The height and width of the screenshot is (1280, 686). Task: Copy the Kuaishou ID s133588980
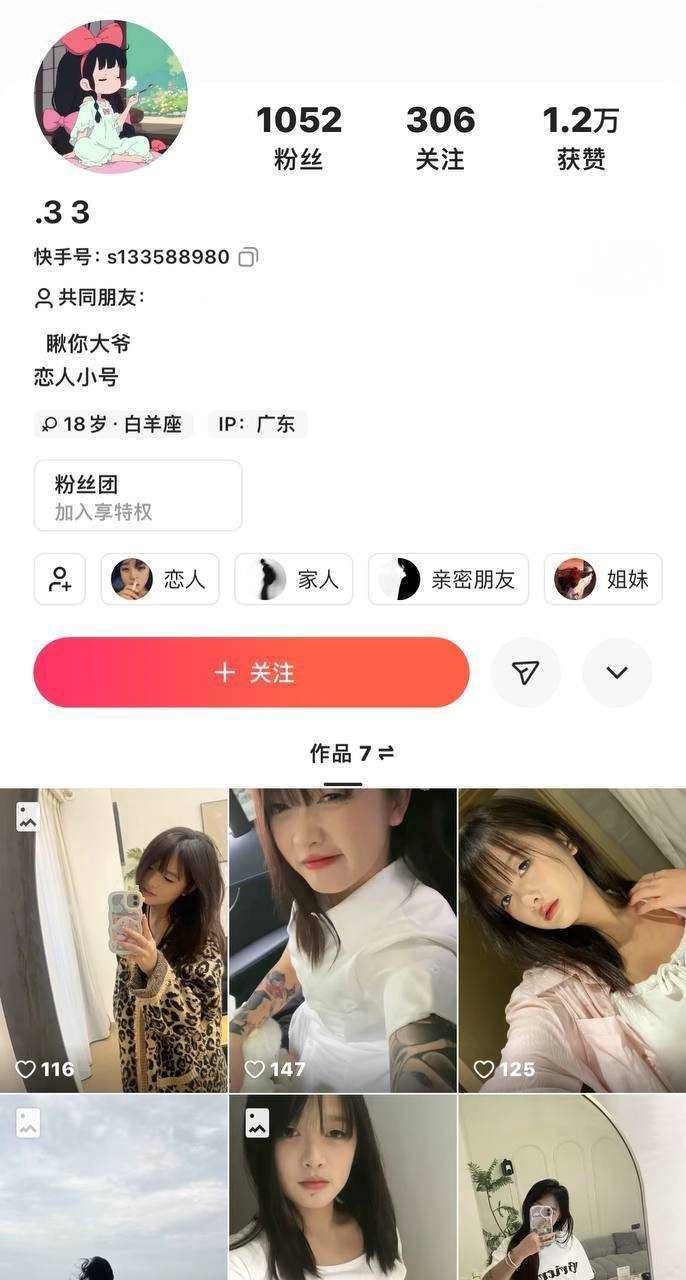pyautogui.click(x=248, y=257)
